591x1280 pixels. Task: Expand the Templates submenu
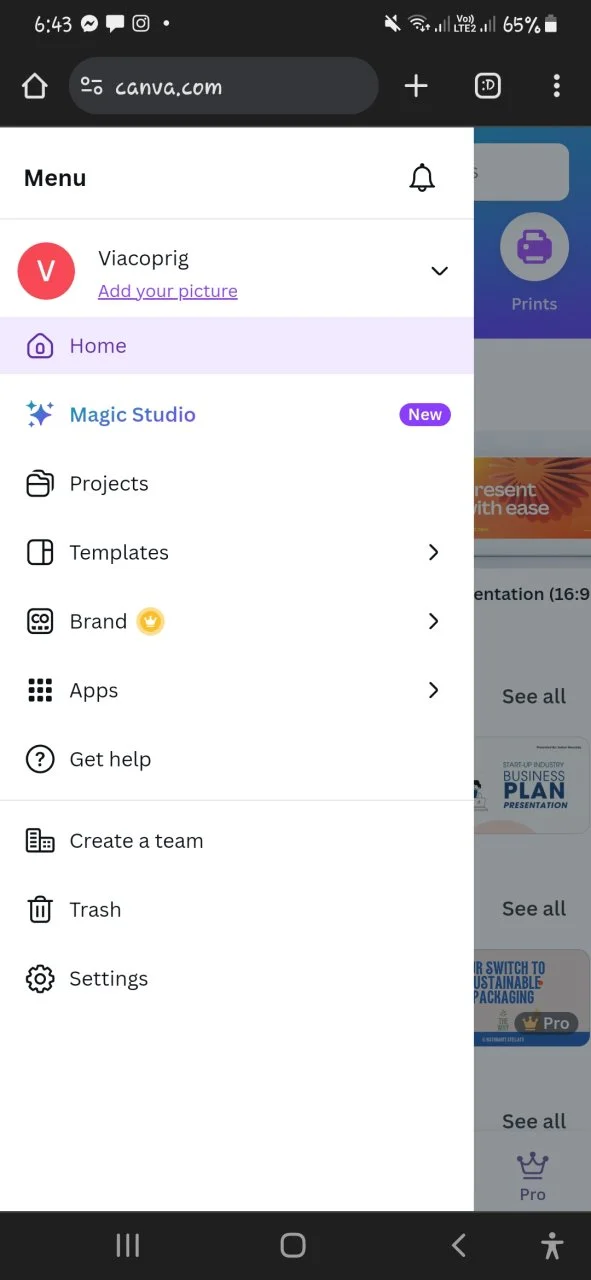237,553
